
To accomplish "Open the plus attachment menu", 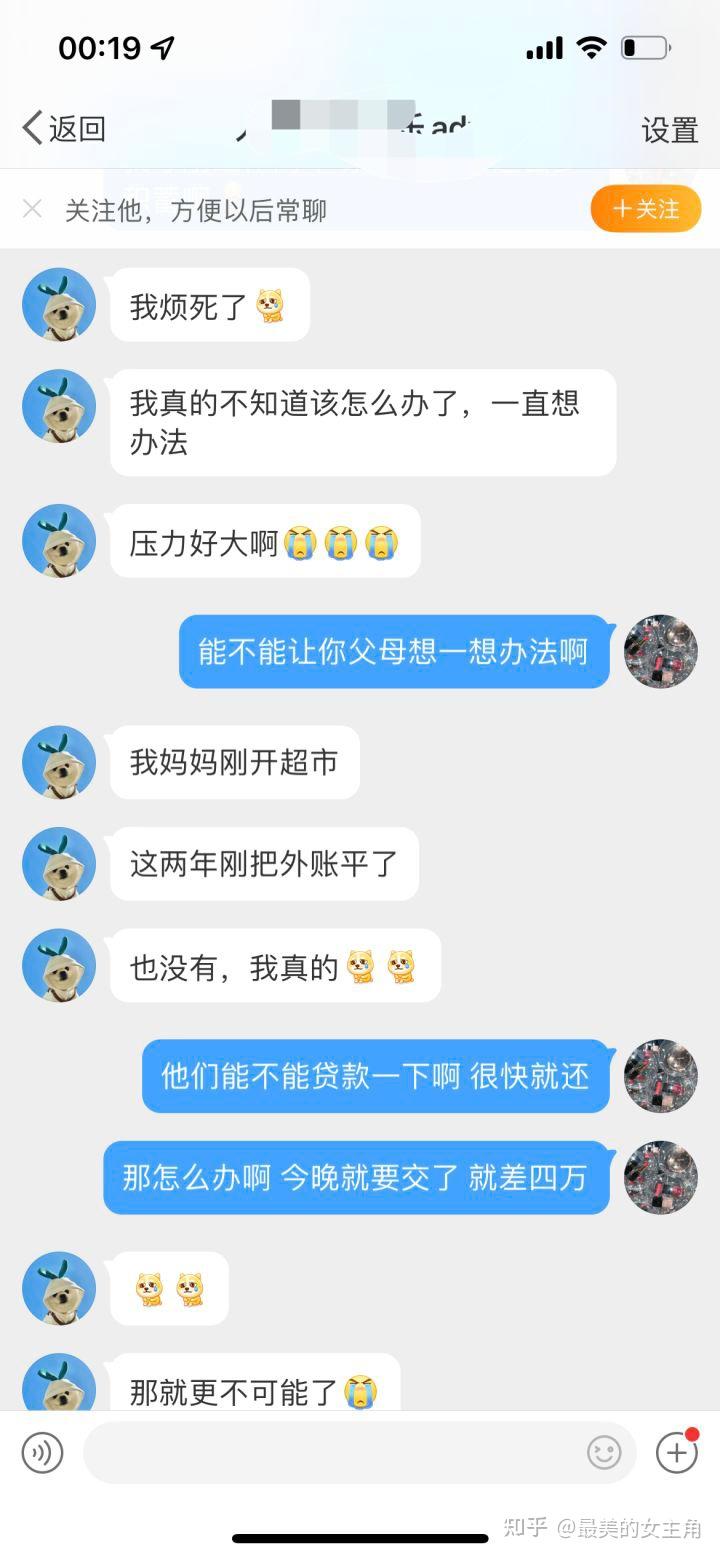I will [x=676, y=1452].
